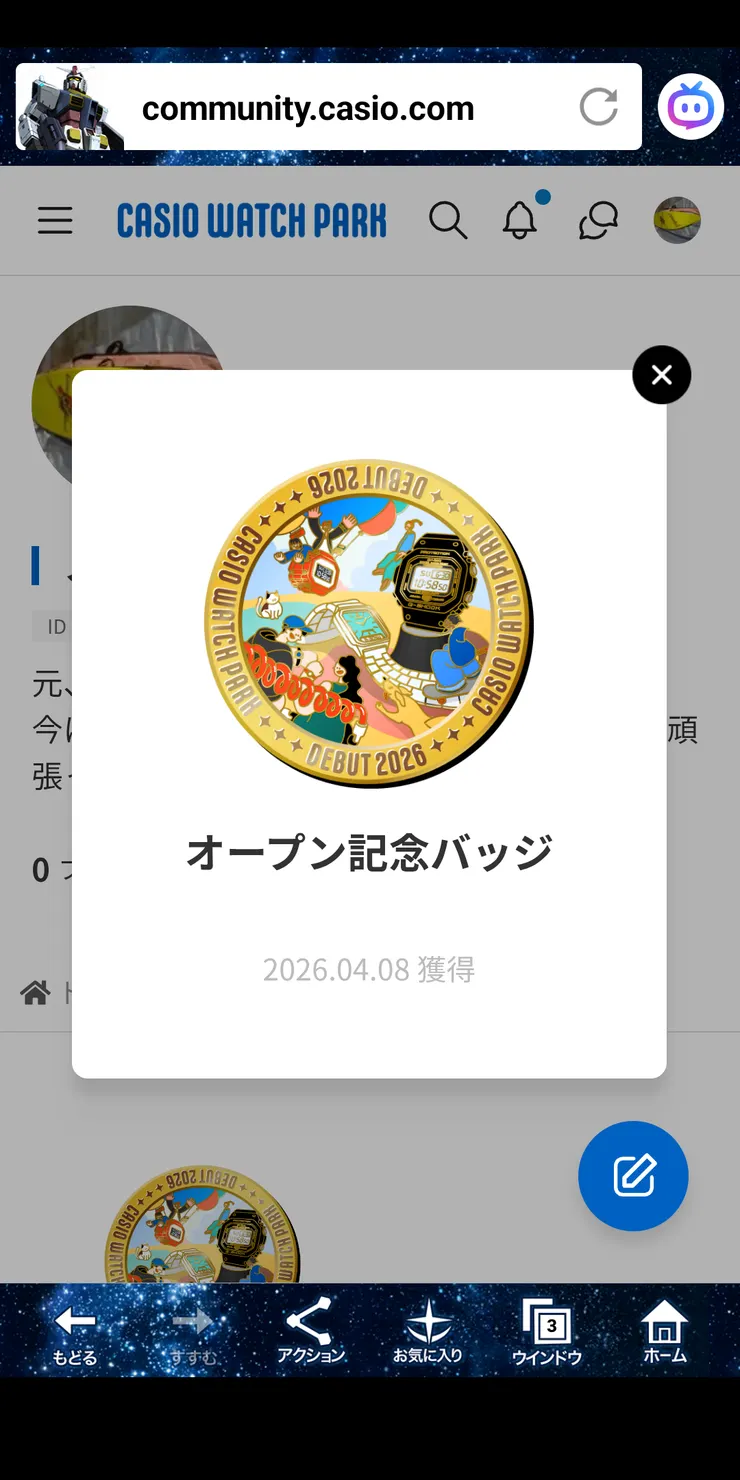Tap the blue compose post button
Viewport: 740px width, 1480px height.
pos(632,1176)
